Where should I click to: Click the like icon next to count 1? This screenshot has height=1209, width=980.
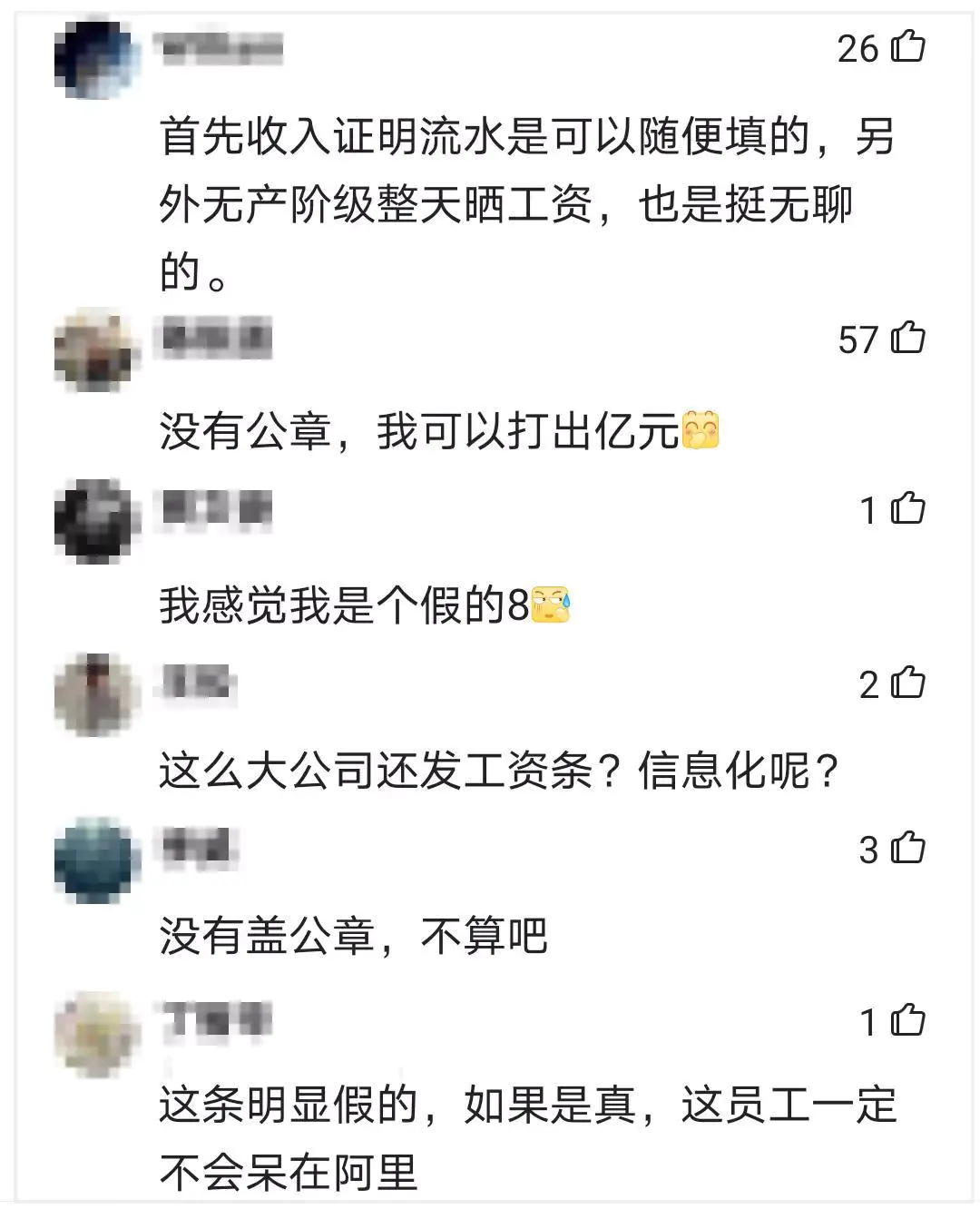tap(907, 510)
